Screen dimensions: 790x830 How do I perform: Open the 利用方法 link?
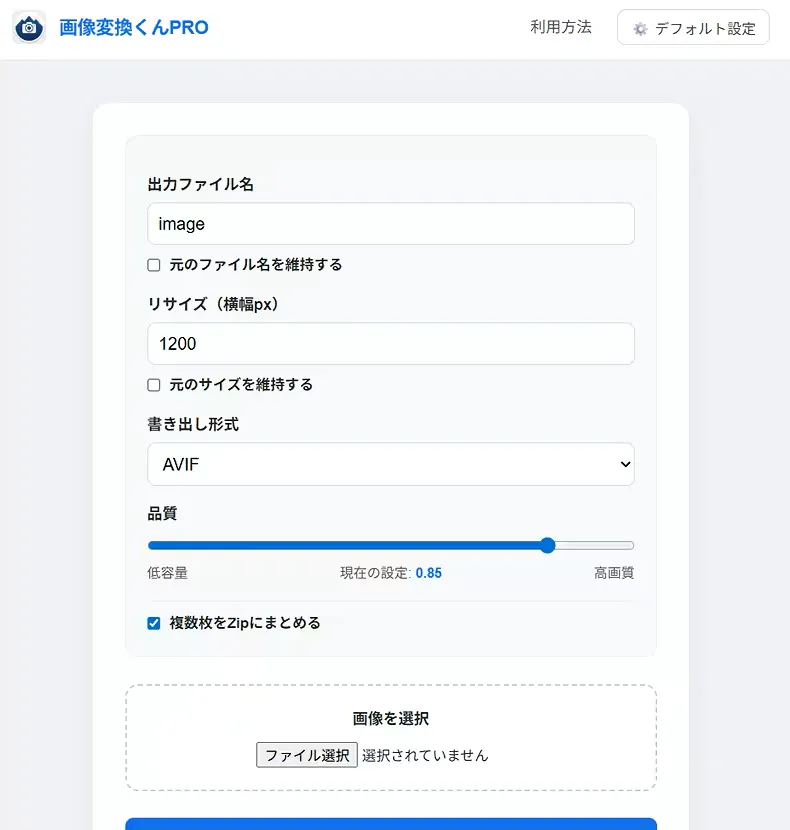[560, 27]
